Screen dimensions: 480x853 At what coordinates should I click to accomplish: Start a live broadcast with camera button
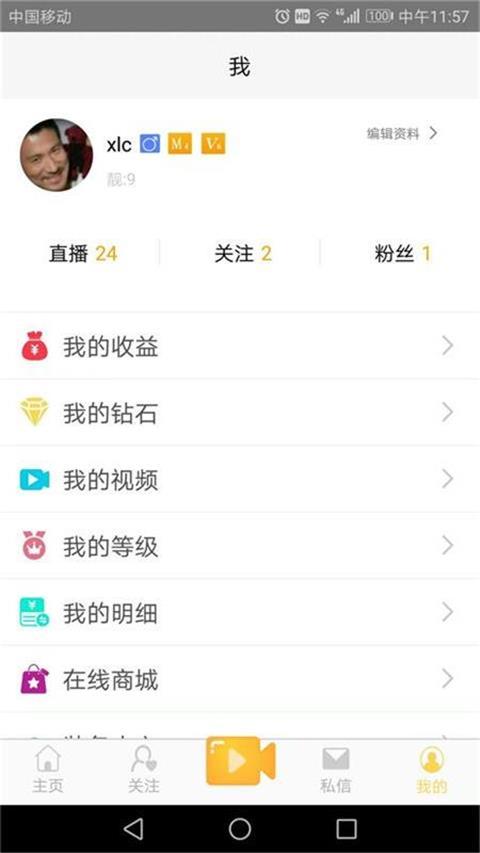click(240, 761)
